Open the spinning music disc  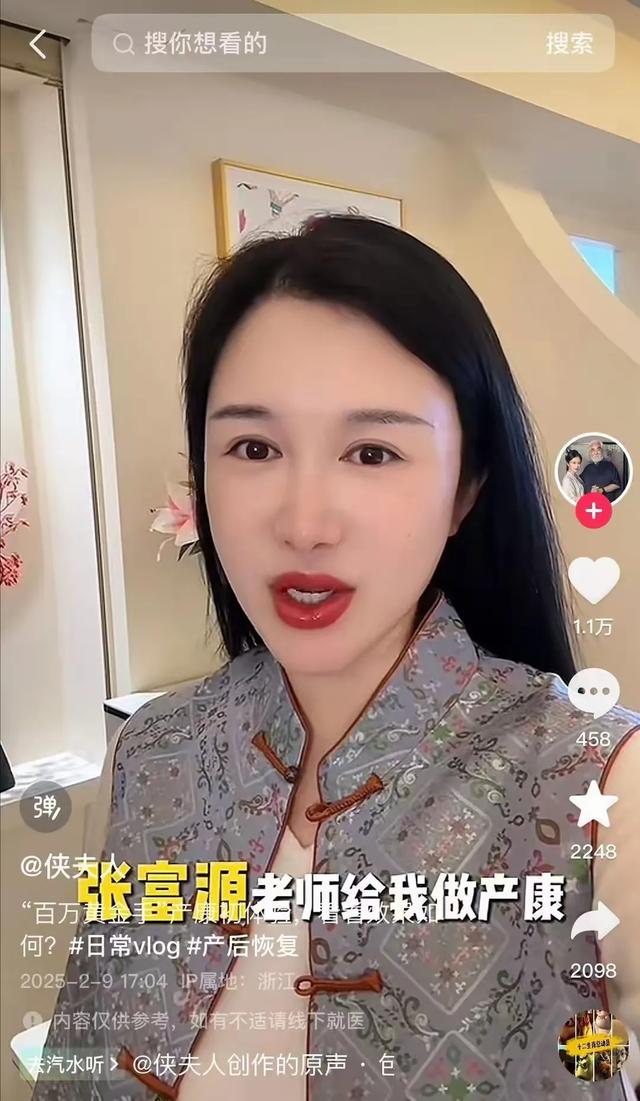pos(593,1046)
